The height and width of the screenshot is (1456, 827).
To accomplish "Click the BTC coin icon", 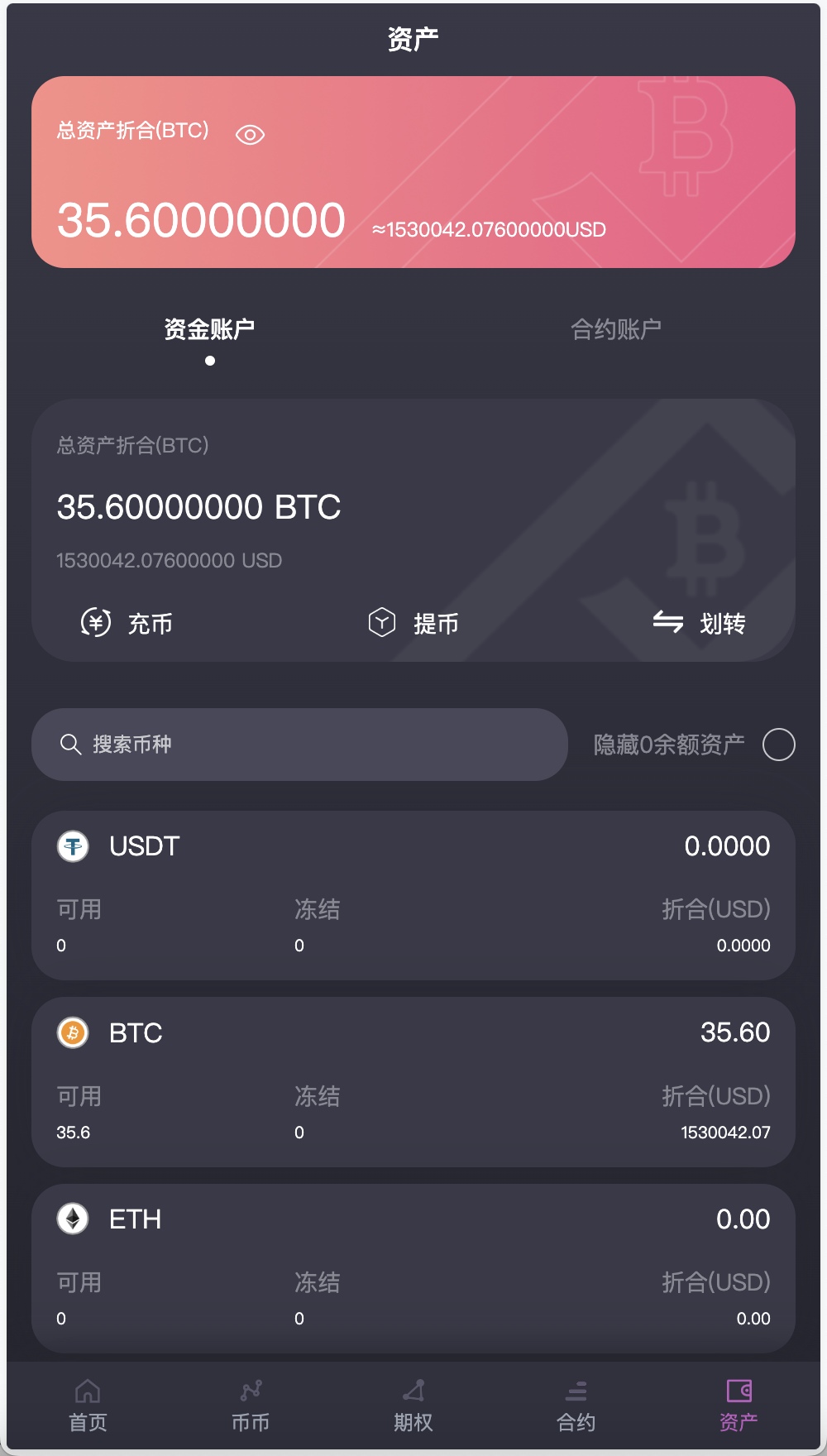I will coord(73,1032).
